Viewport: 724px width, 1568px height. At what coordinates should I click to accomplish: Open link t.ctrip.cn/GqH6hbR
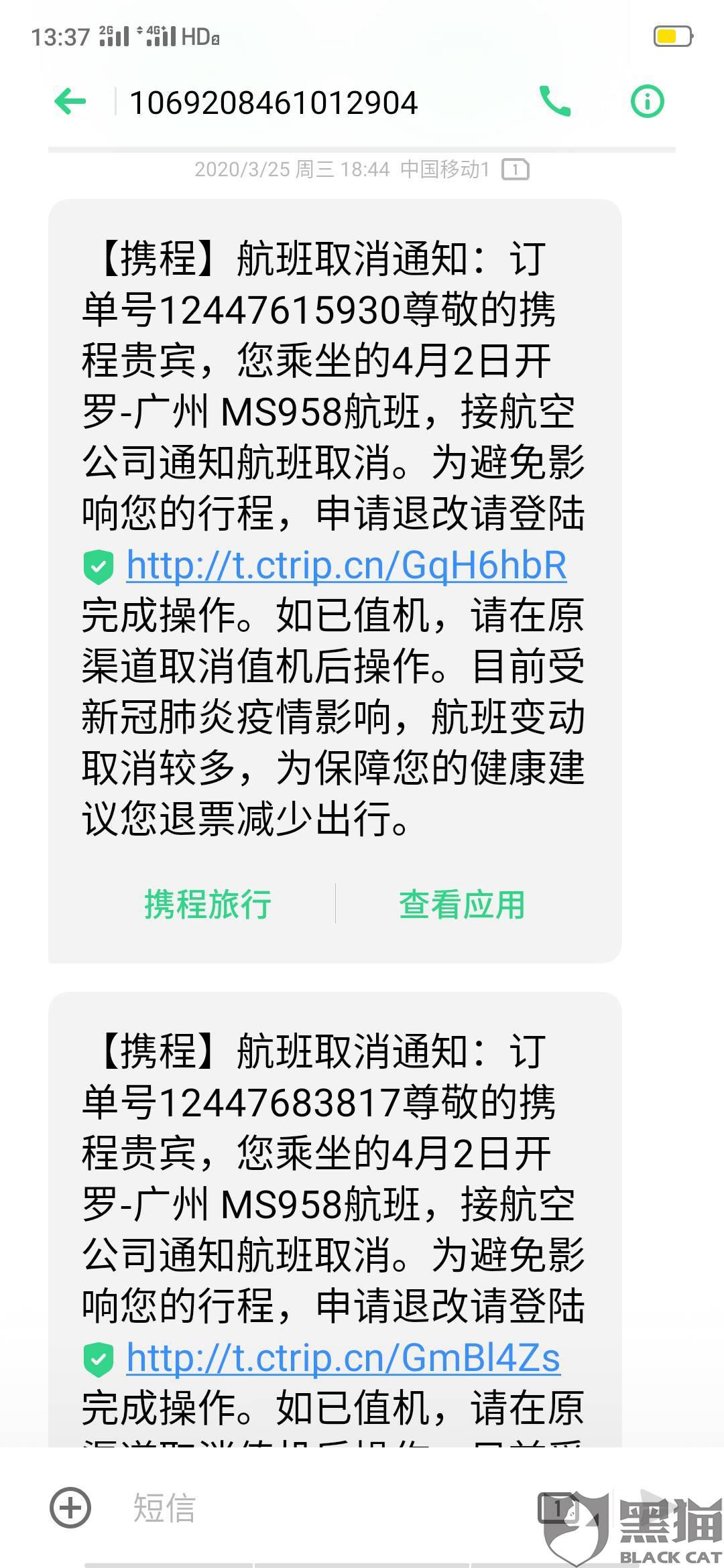click(346, 565)
